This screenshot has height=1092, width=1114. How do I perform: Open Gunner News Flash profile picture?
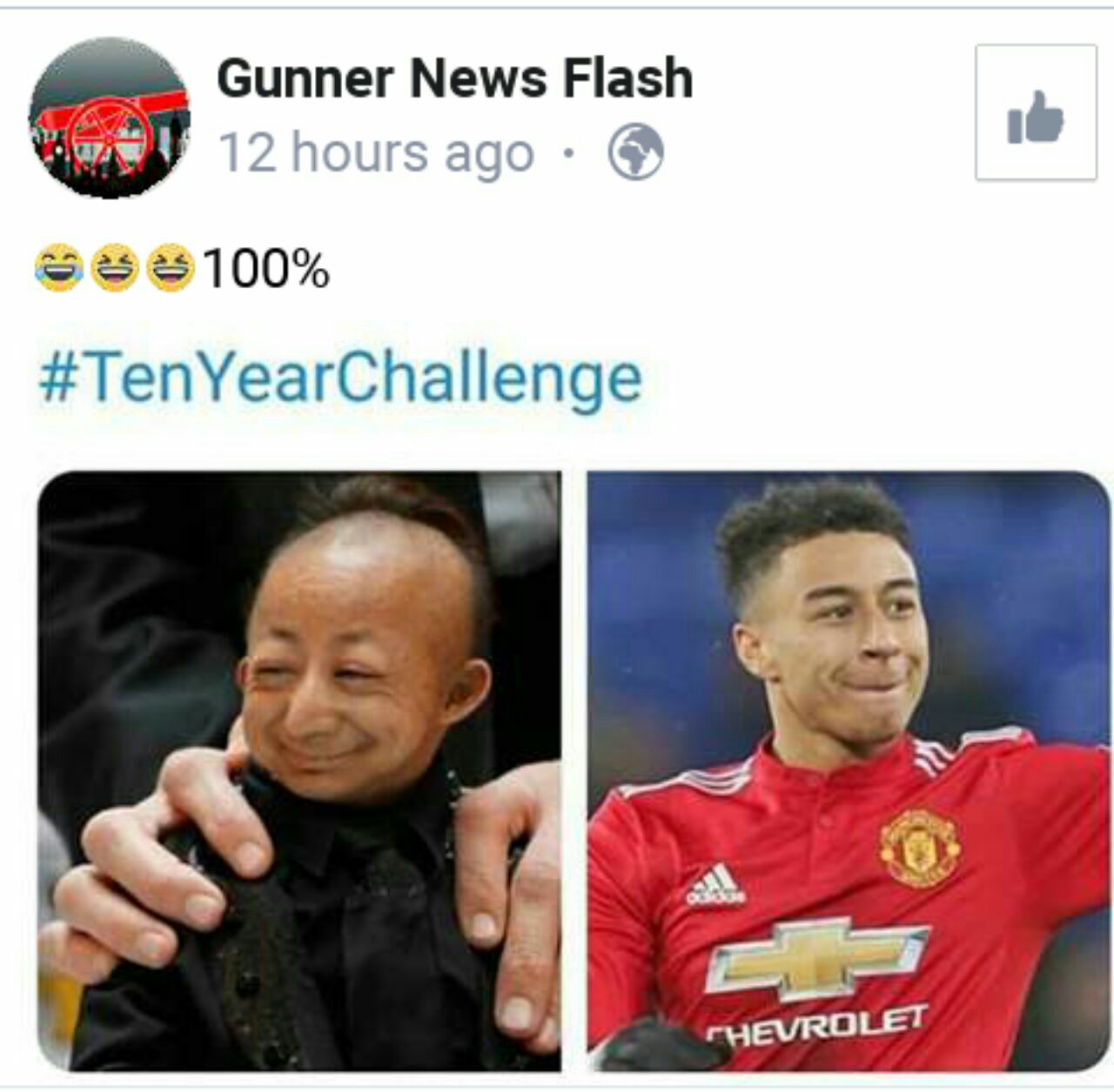(x=110, y=117)
